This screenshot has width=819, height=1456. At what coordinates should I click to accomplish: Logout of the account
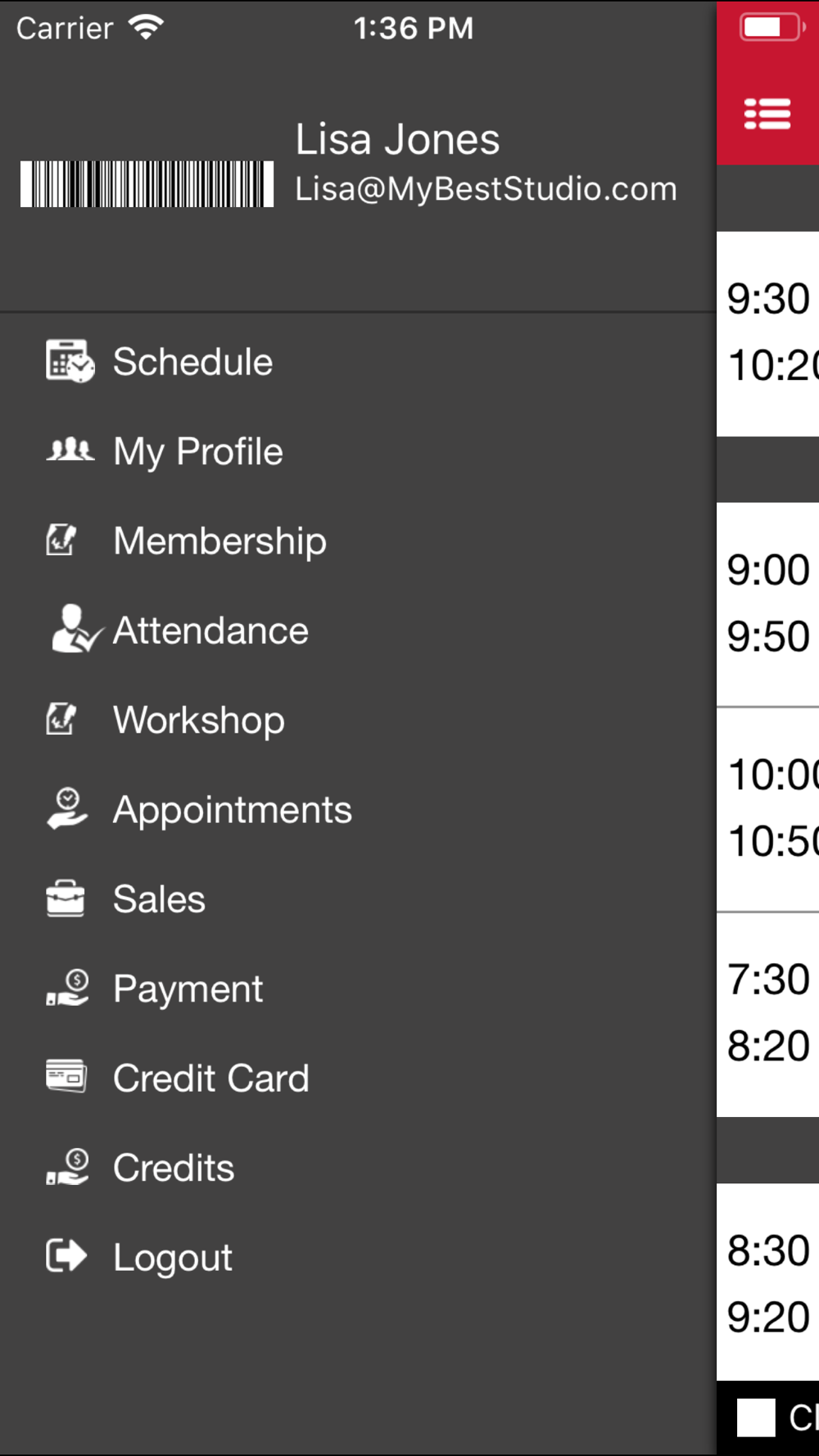click(358, 1257)
